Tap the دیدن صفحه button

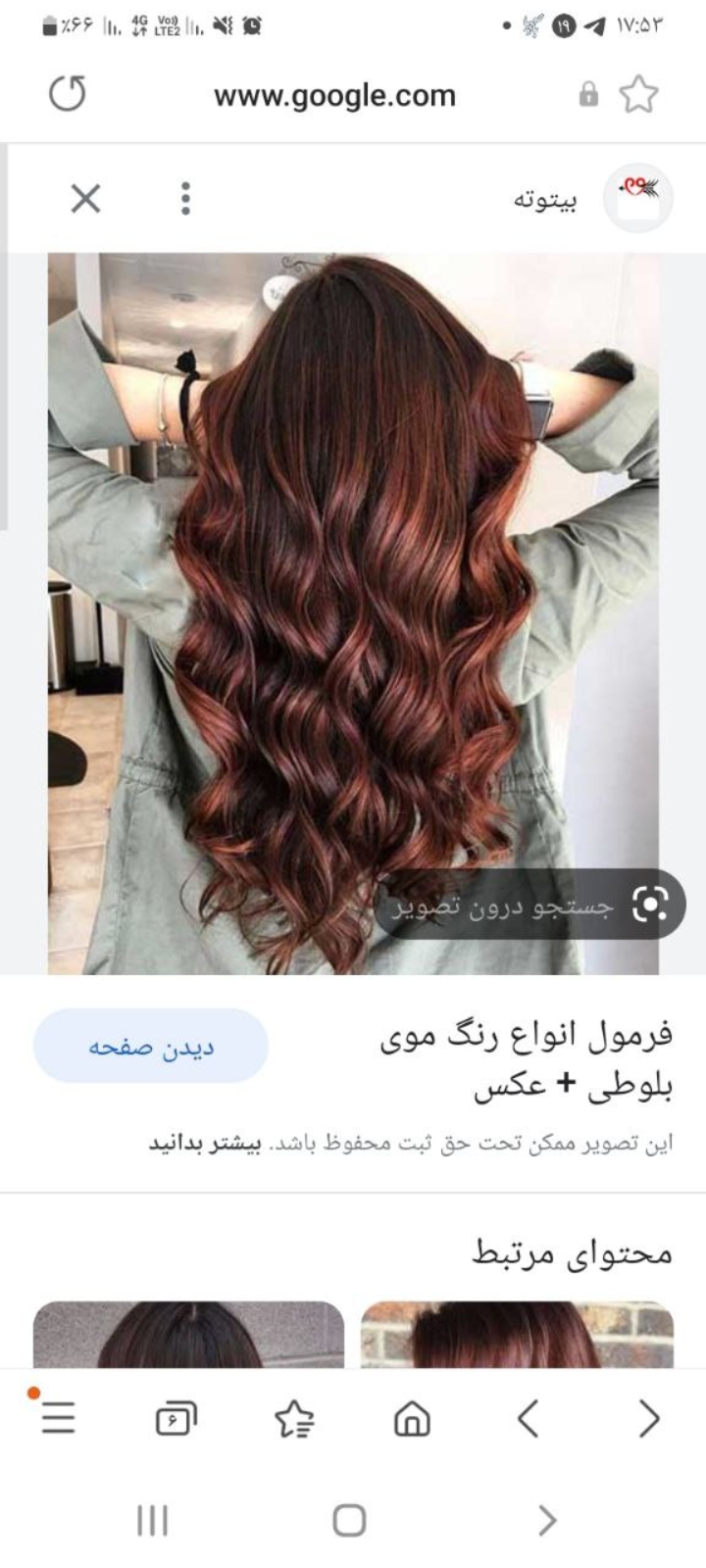pos(151,1047)
